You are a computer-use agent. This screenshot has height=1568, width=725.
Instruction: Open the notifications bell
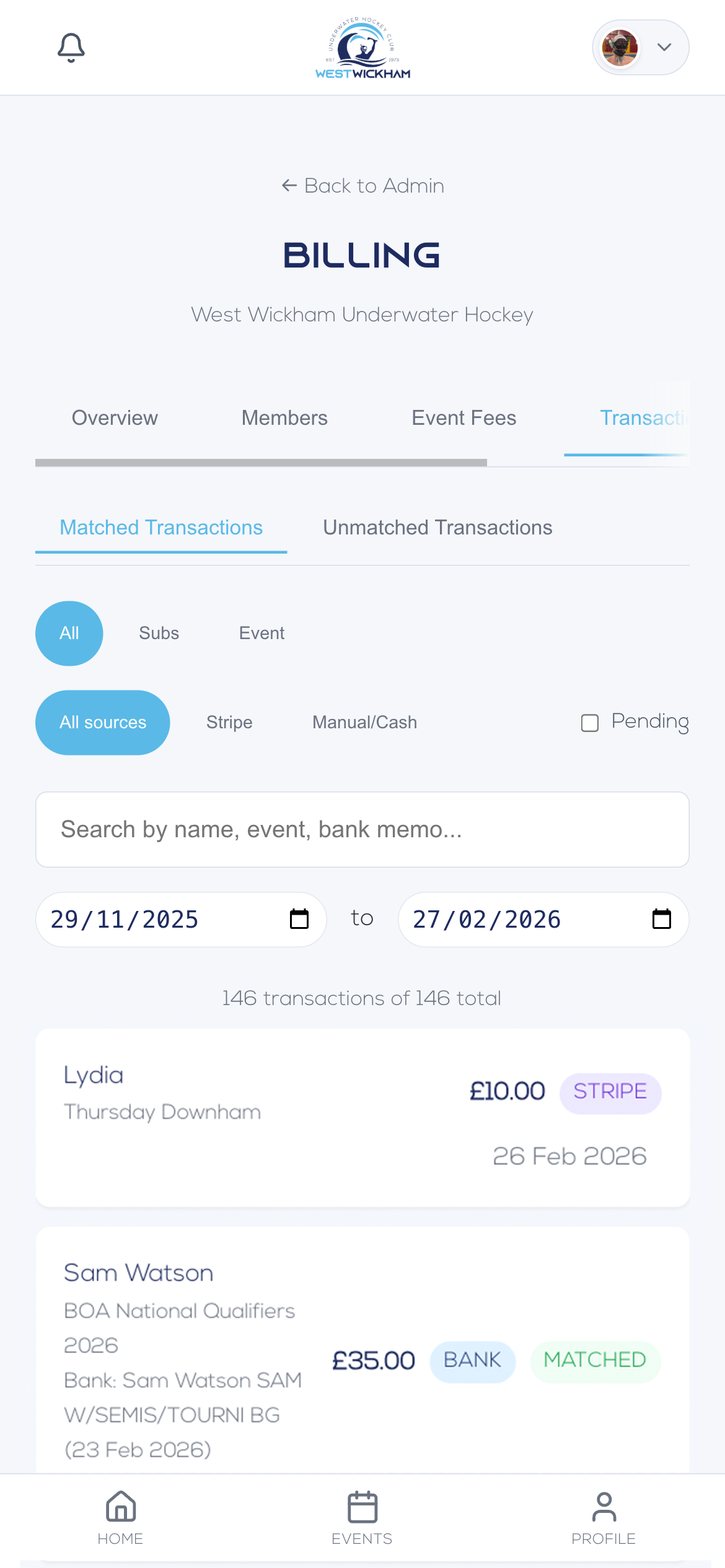click(x=71, y=46)
